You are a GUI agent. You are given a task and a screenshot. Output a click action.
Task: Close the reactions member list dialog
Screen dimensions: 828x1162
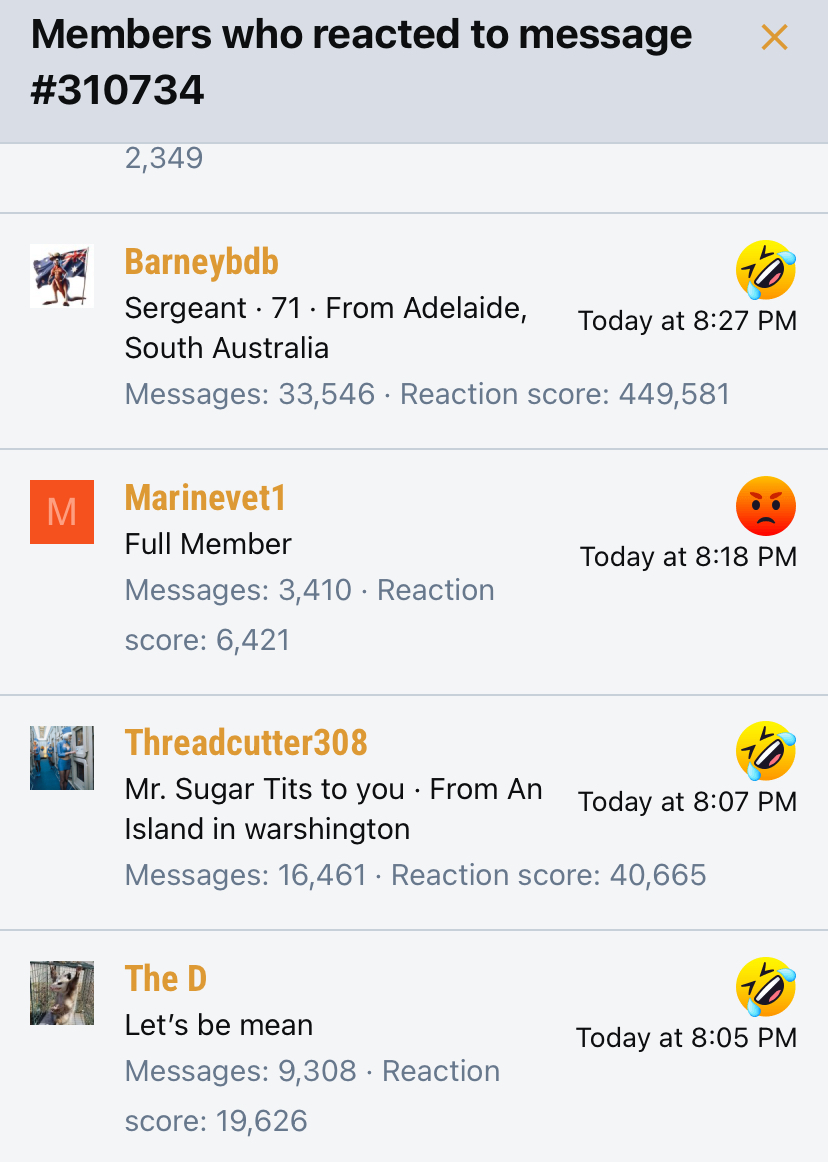pyautogui.click(x=774, y=38)
